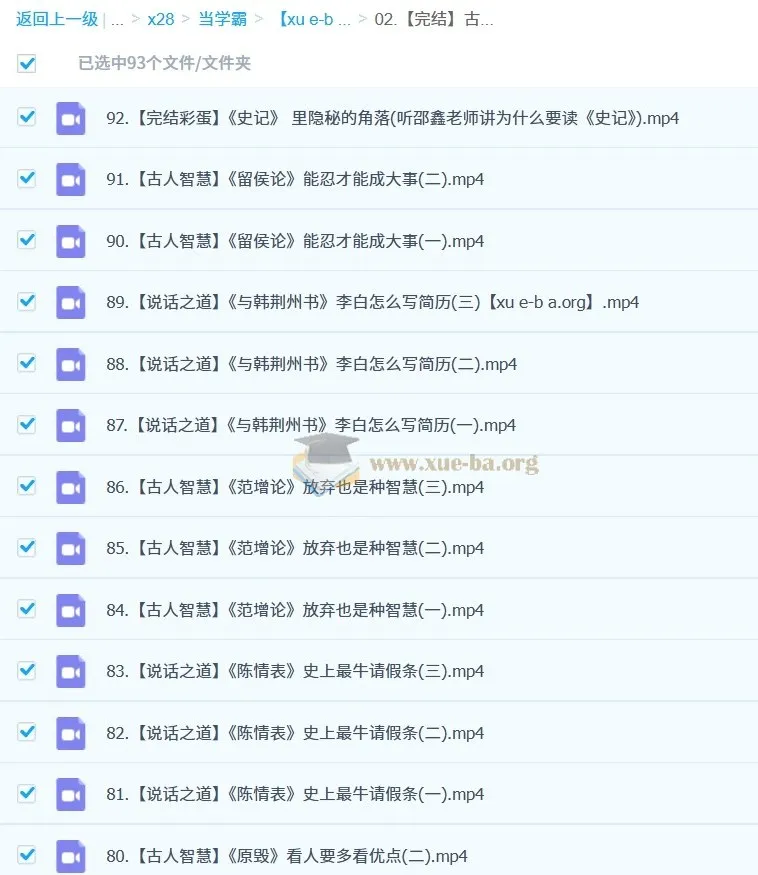Open file 88《与韩荆州书》李白怎么写简历(二)
The height and width of the screenshot is (875, 758).
pyautogui.click(x=311, y=364)
